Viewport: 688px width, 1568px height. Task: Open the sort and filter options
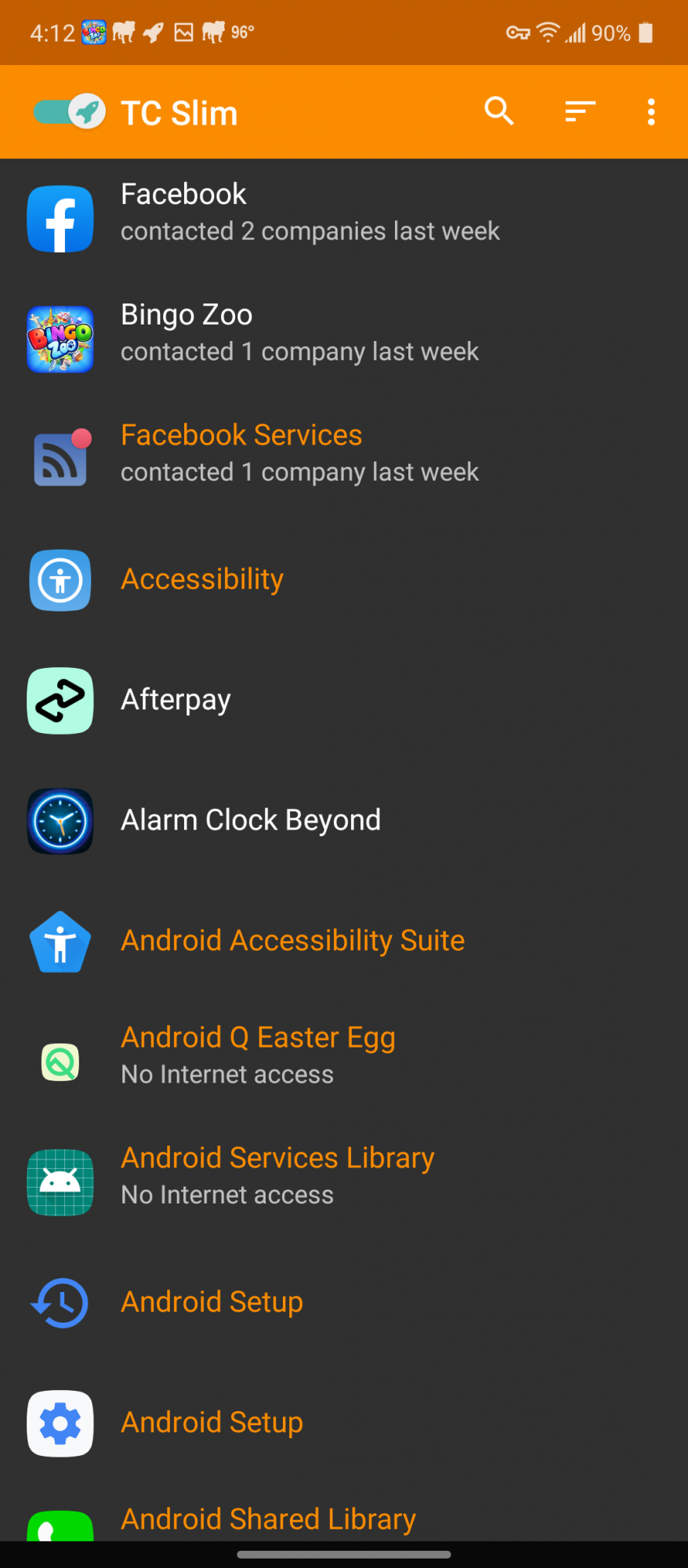pos(580,111)
